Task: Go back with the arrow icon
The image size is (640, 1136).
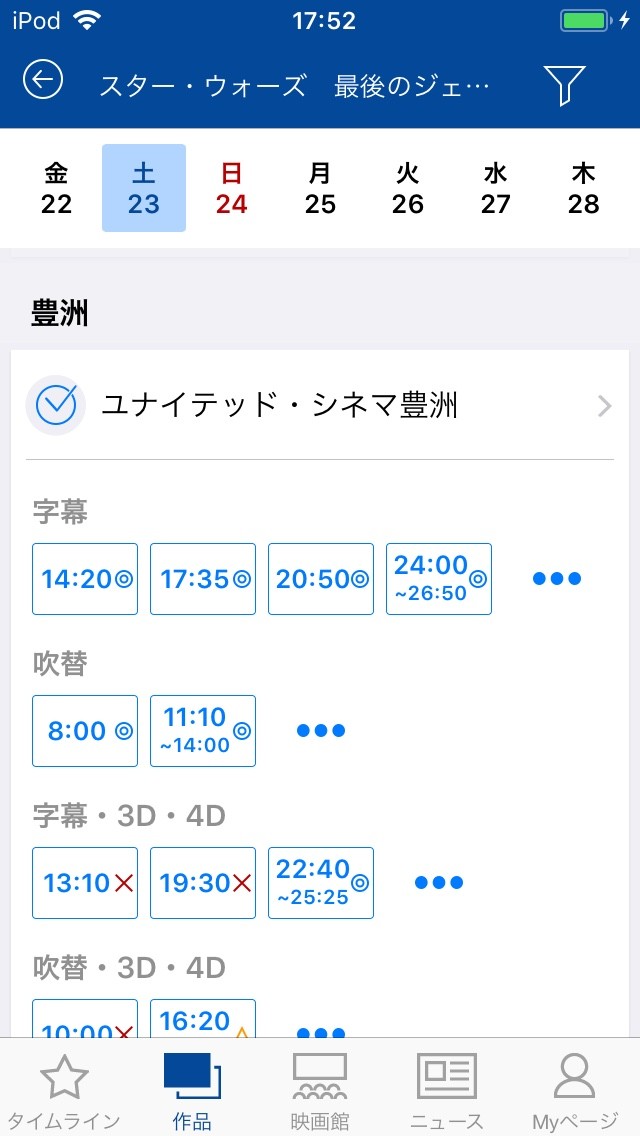Action: pos(43,80)
